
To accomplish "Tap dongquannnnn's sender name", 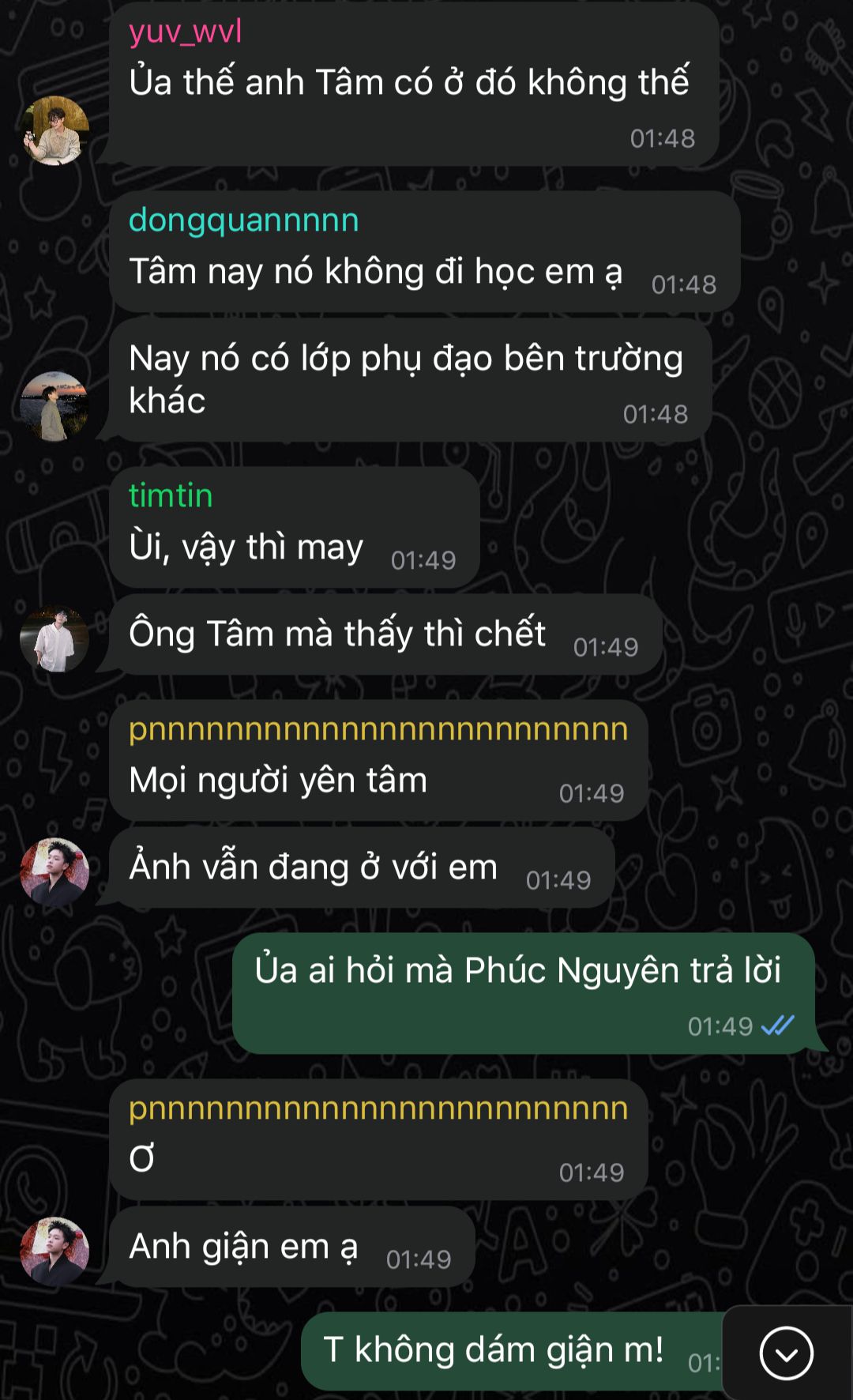I will pos(243,220).
